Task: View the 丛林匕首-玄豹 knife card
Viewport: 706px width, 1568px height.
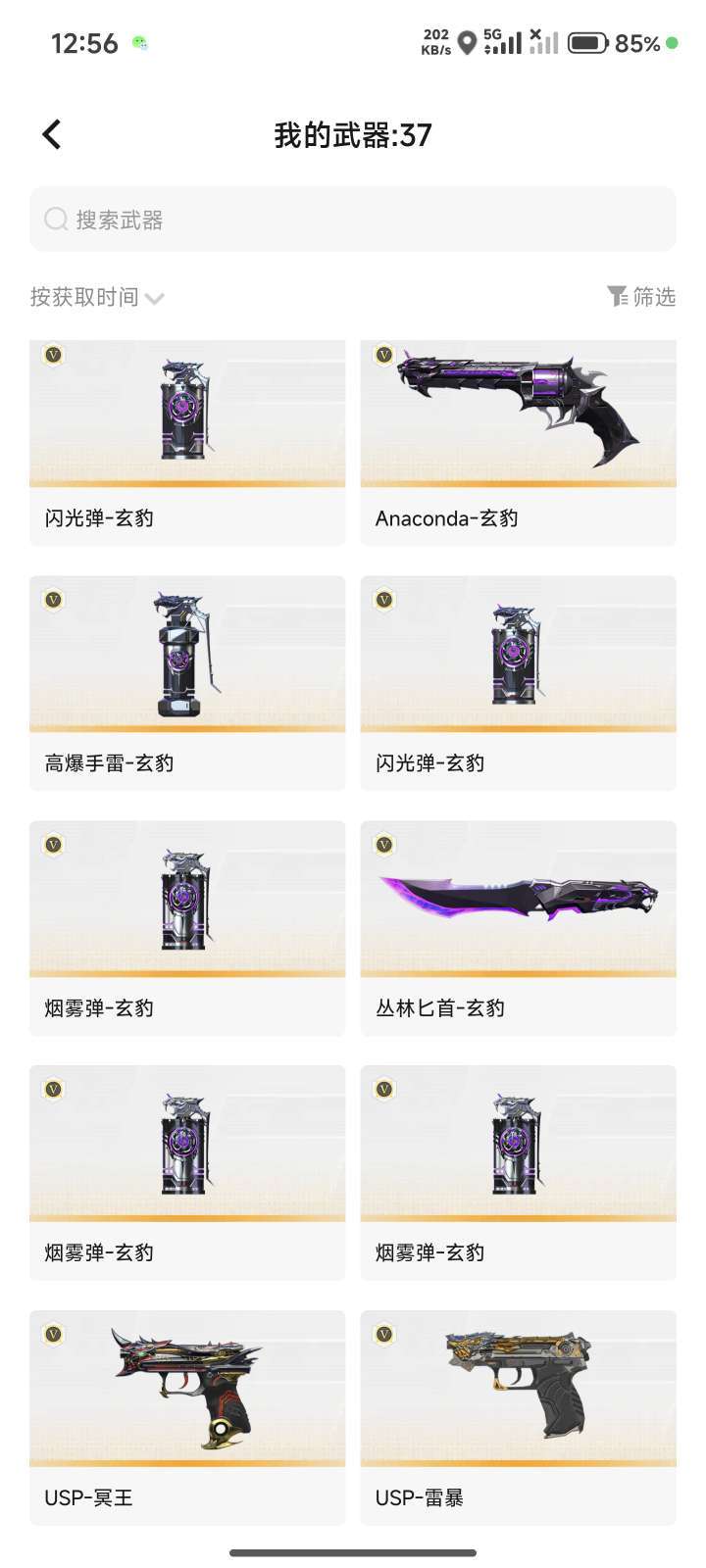Action: coord(518,927)
